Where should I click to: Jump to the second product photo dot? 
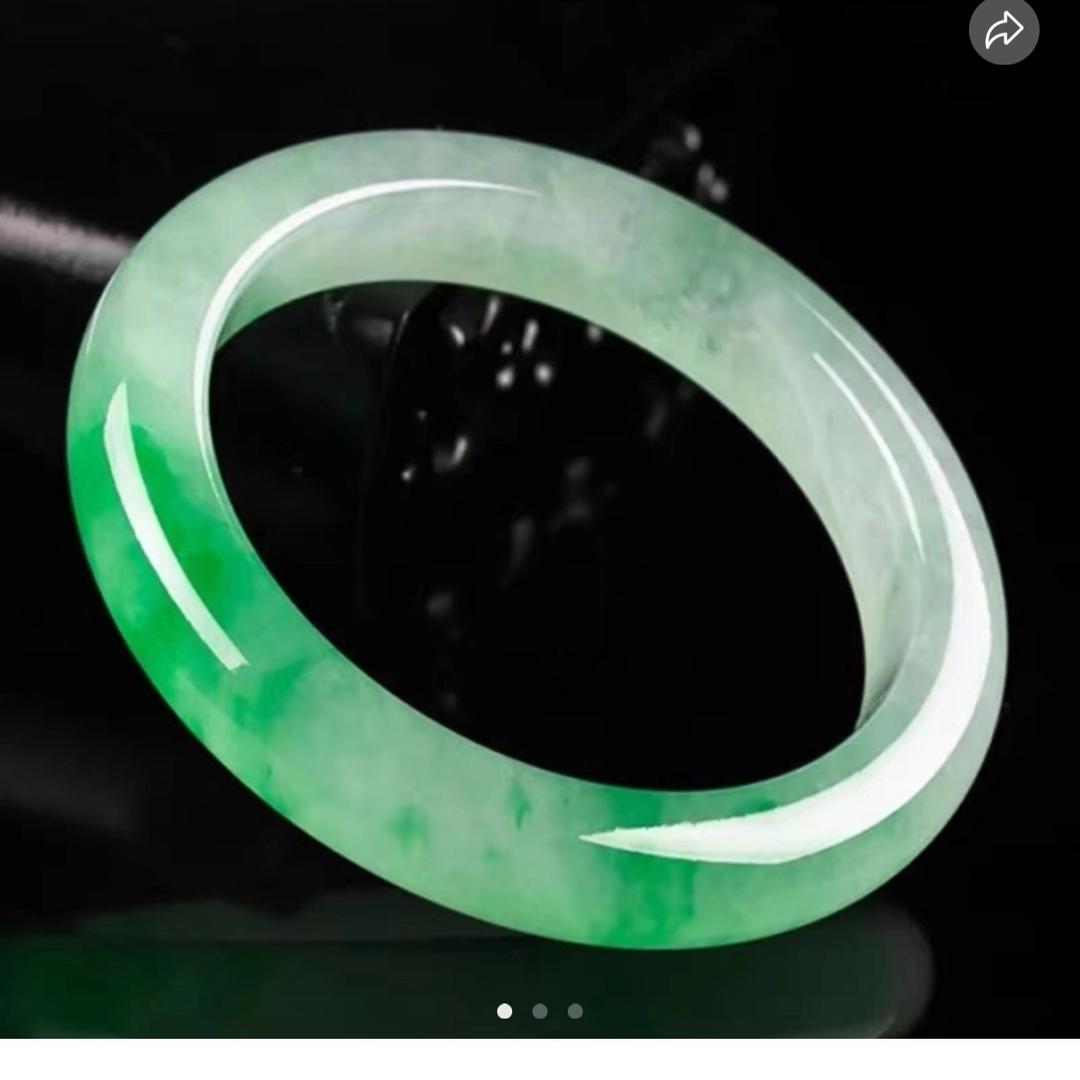click(x=540, y=1011)
